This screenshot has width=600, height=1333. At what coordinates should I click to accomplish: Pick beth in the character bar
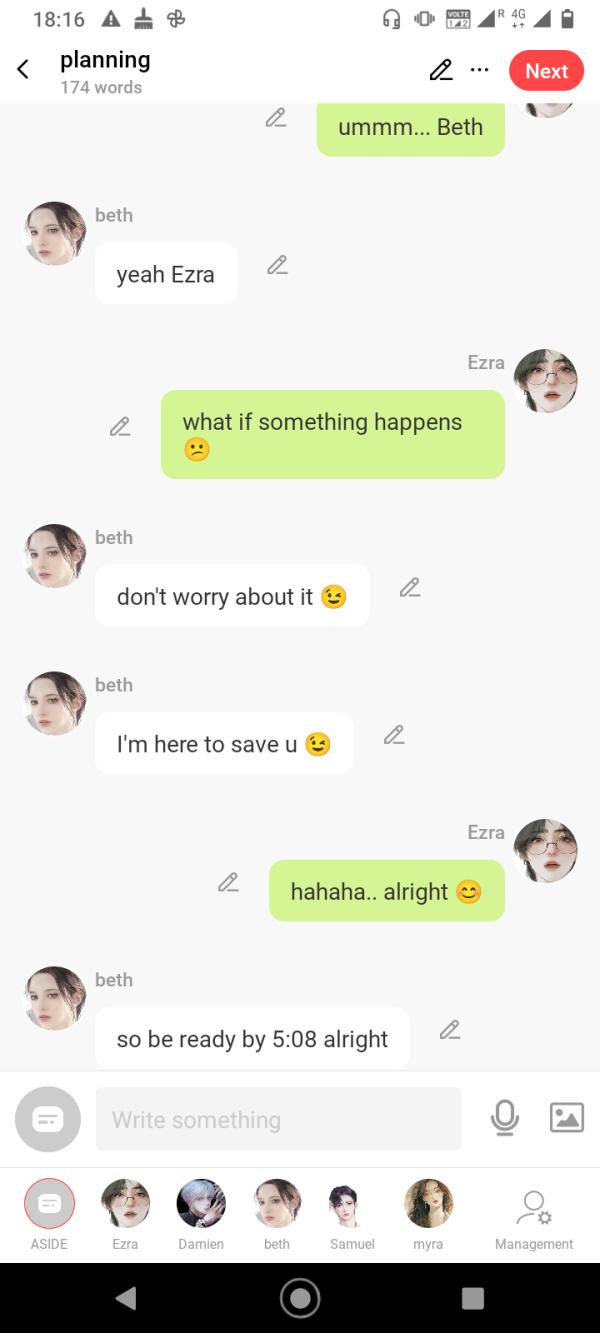(x=277, y=1204)
